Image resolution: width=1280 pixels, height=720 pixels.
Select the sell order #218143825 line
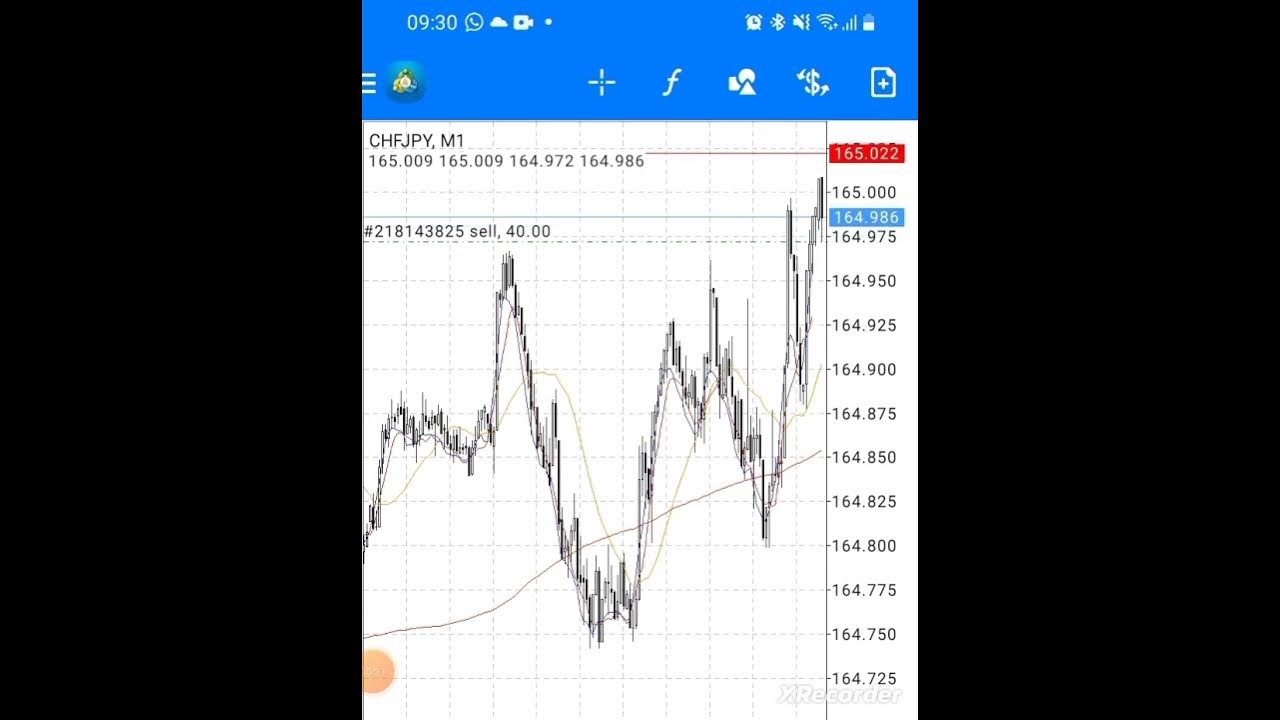(458, 232)
